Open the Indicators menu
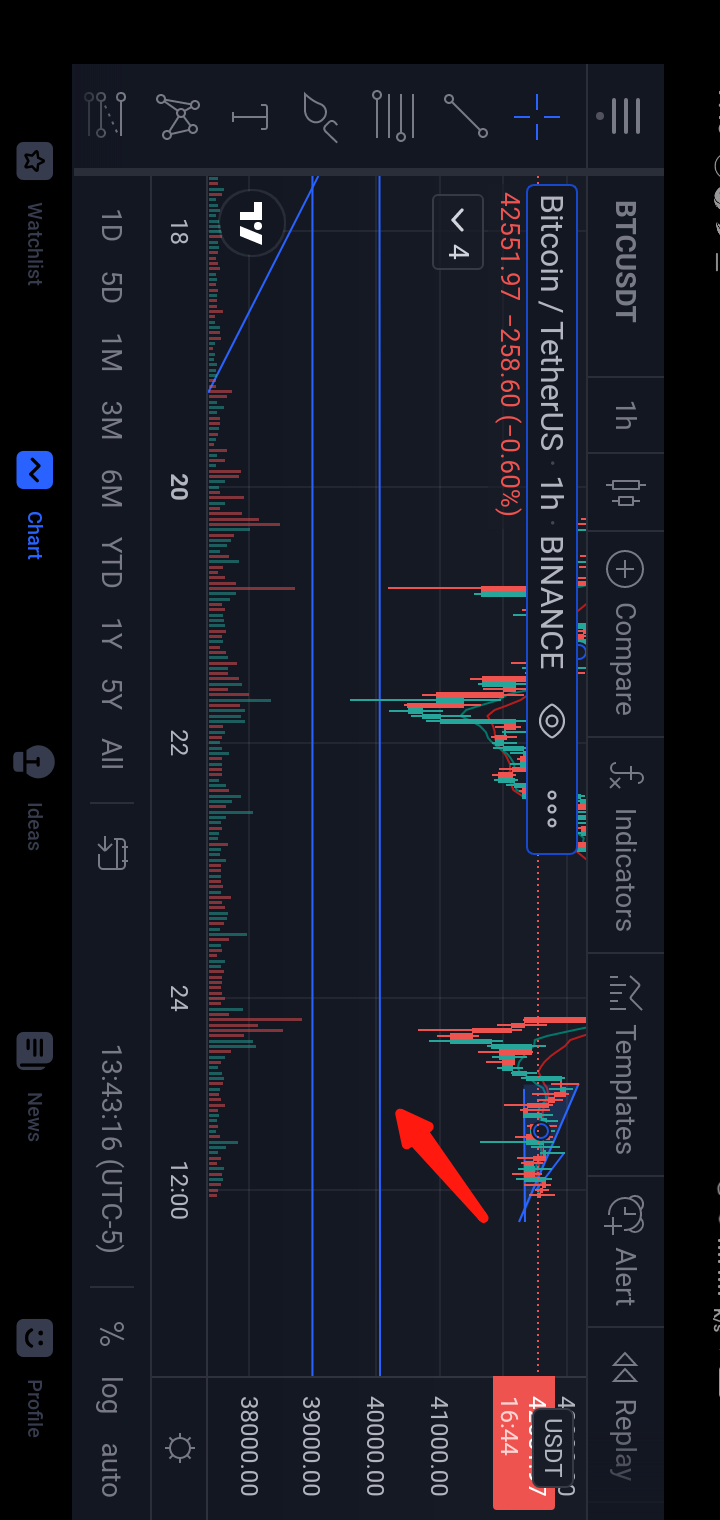Image resolution: width=720 pixels, height=1520 pixels. [625, 845]
